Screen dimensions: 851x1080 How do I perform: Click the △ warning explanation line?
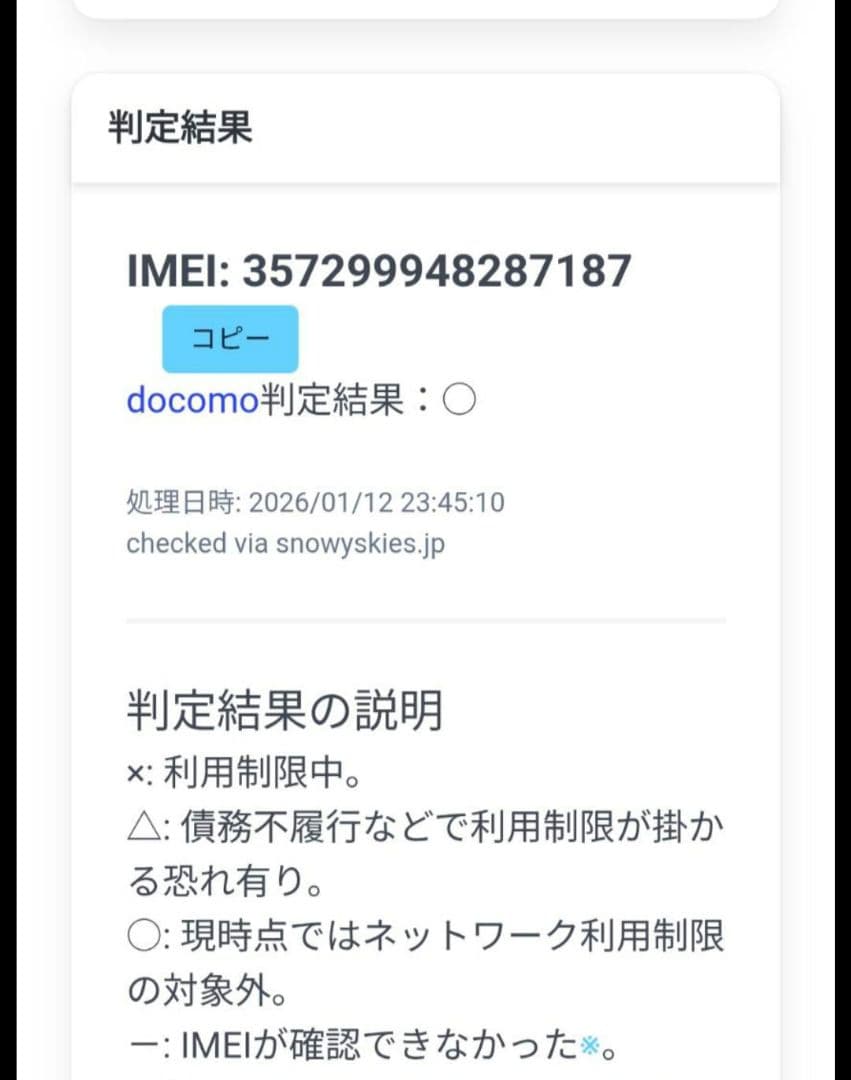400,828
